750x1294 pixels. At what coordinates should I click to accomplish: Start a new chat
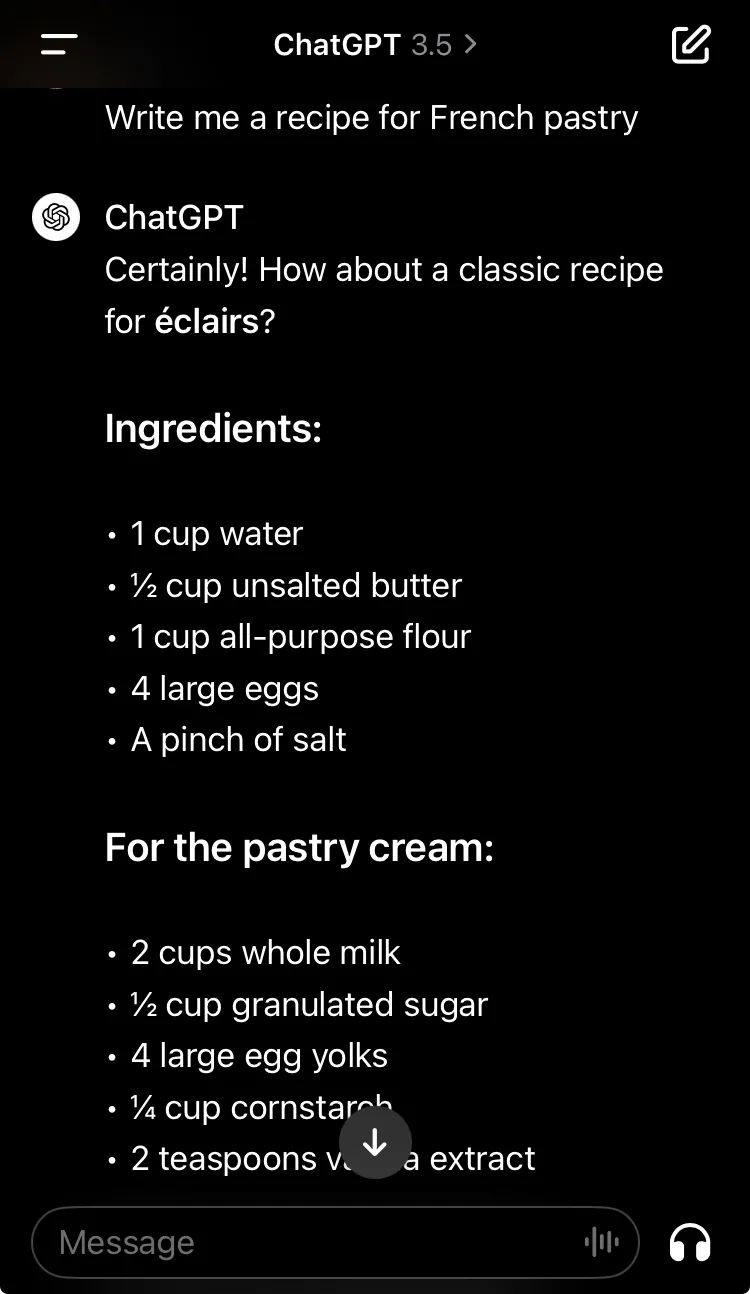690,45
